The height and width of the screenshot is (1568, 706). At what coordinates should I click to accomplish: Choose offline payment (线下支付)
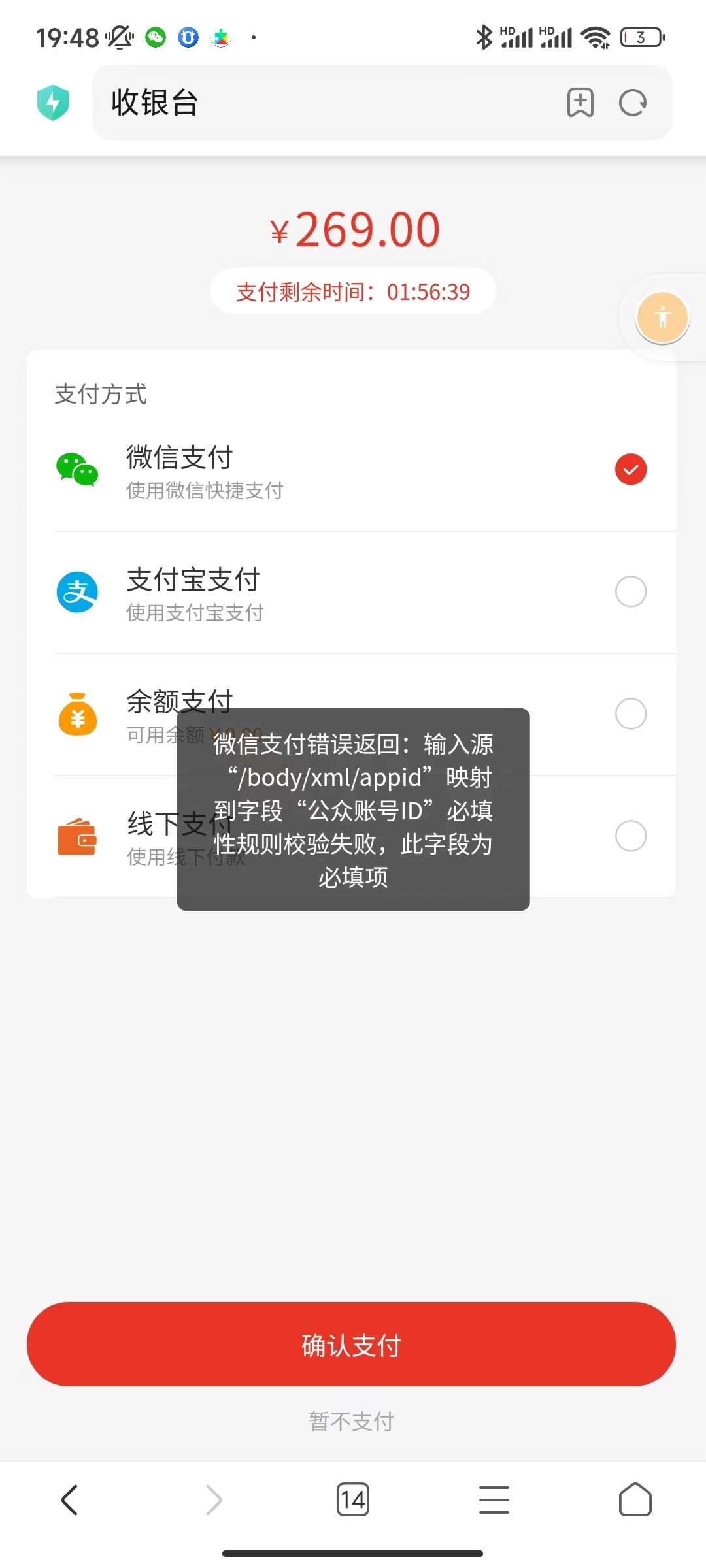pyautogui.click(x=630, y=836)
